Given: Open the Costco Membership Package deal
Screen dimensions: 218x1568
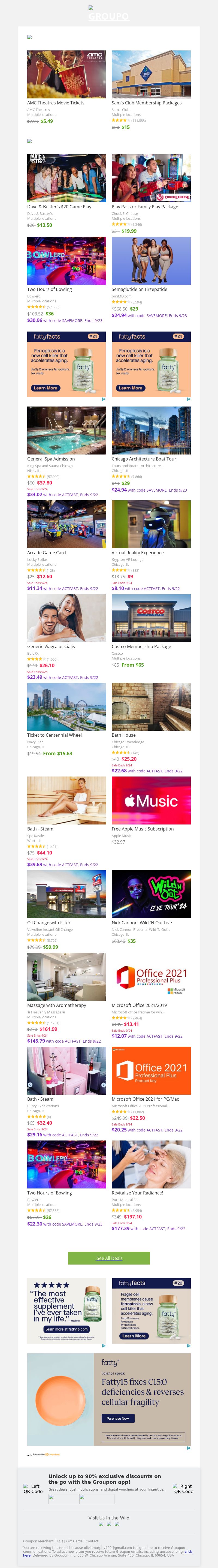Looking at the screenshot, I should (151, 618).
